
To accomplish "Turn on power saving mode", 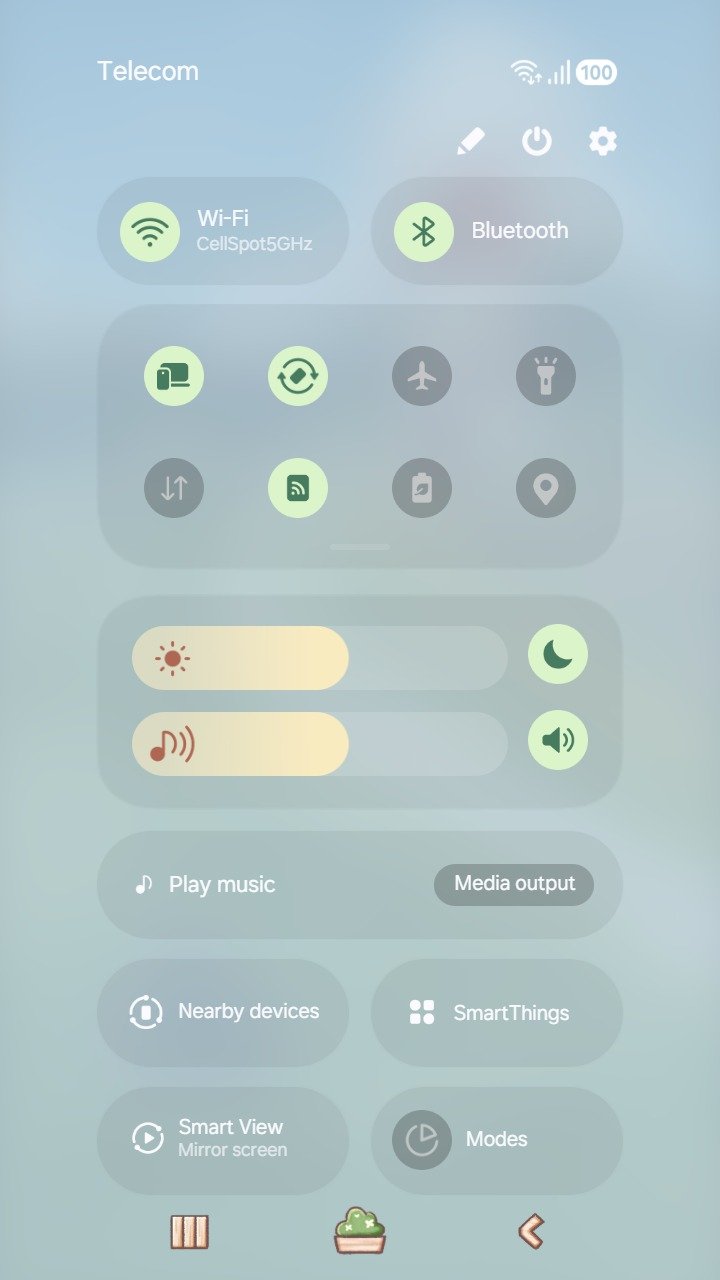I will tap(422, 488).
